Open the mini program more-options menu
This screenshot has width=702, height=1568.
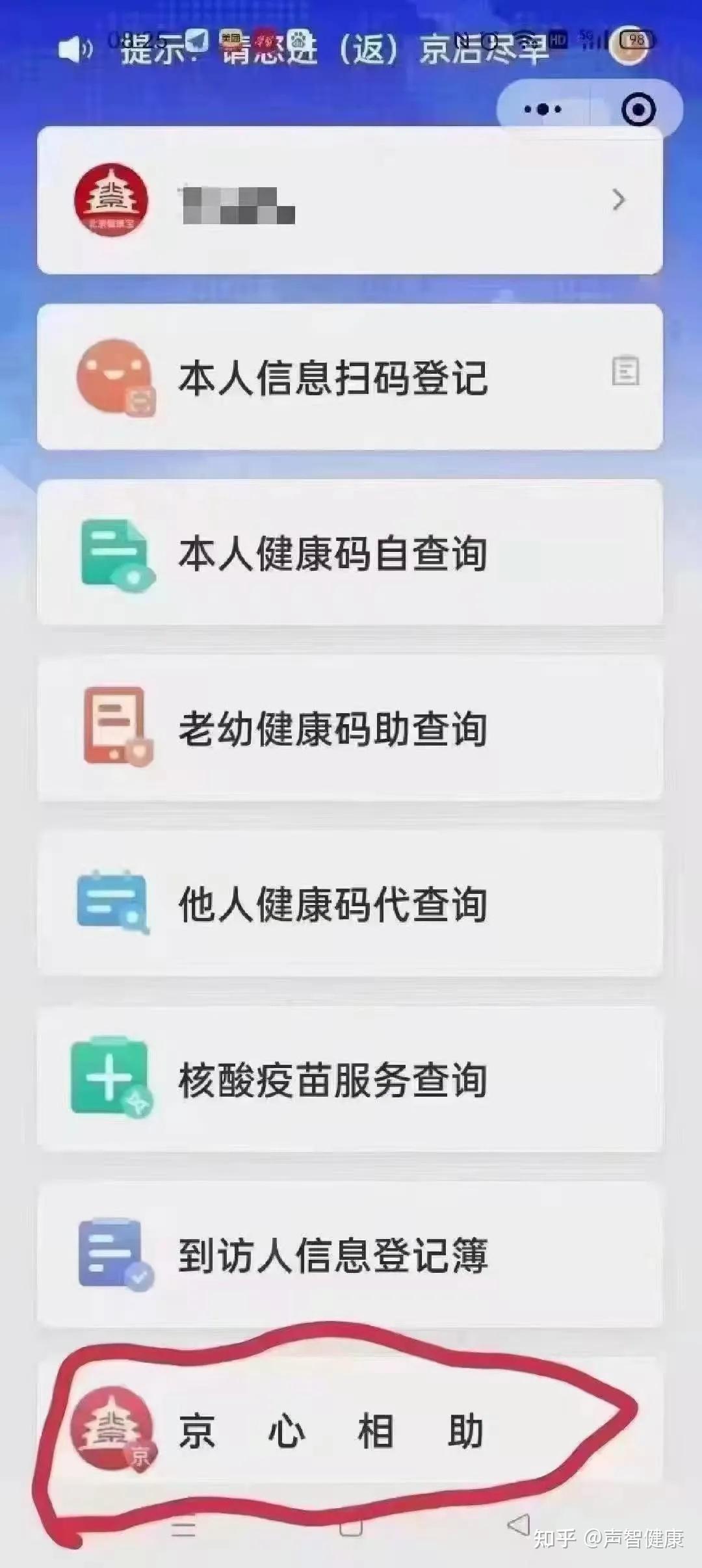click(543, 109)
